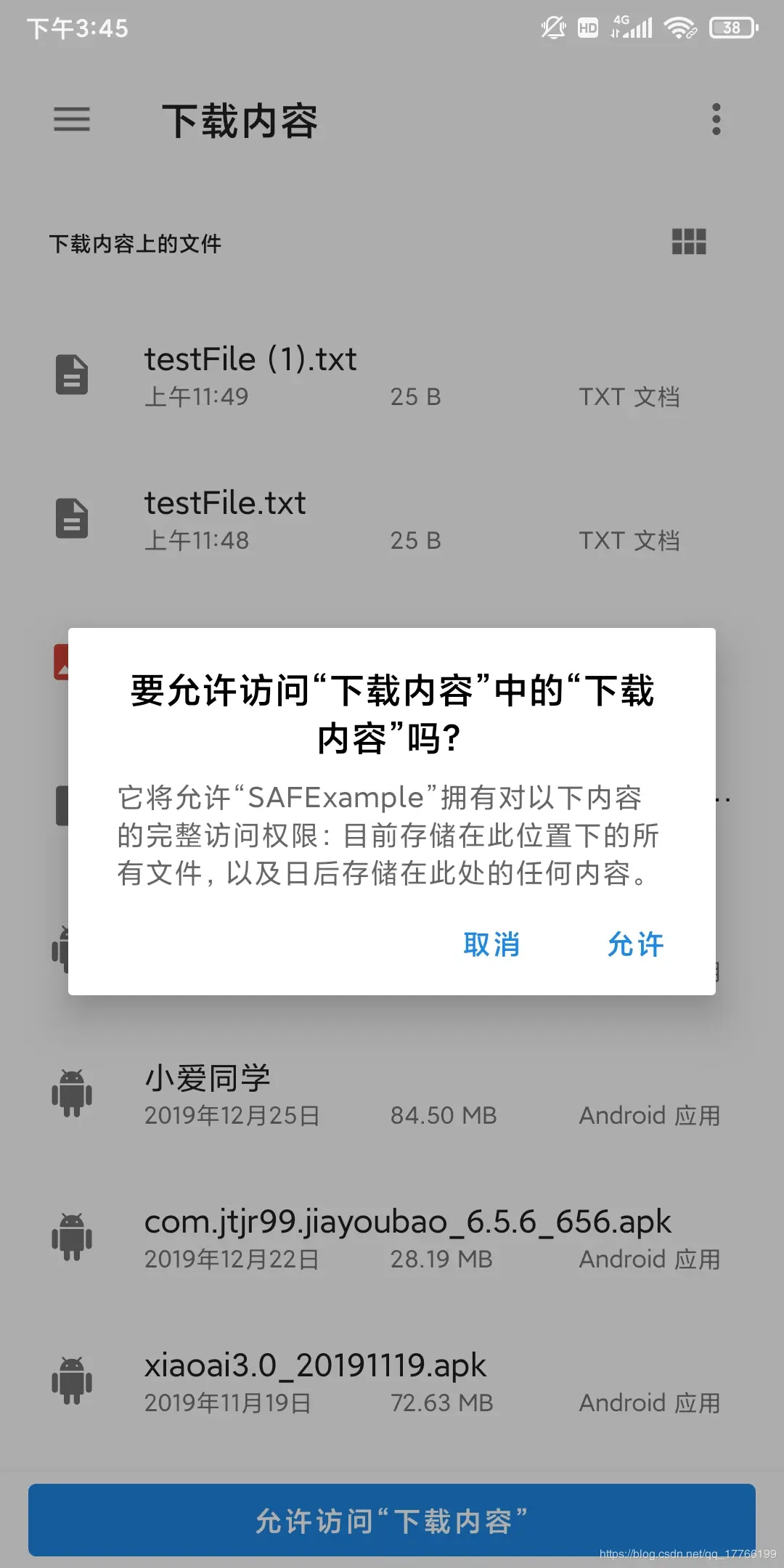The height and width of the screenshot is (1568, 784).
Task: Select the 下载内容上的文件 section header
Action: point(135,243)
